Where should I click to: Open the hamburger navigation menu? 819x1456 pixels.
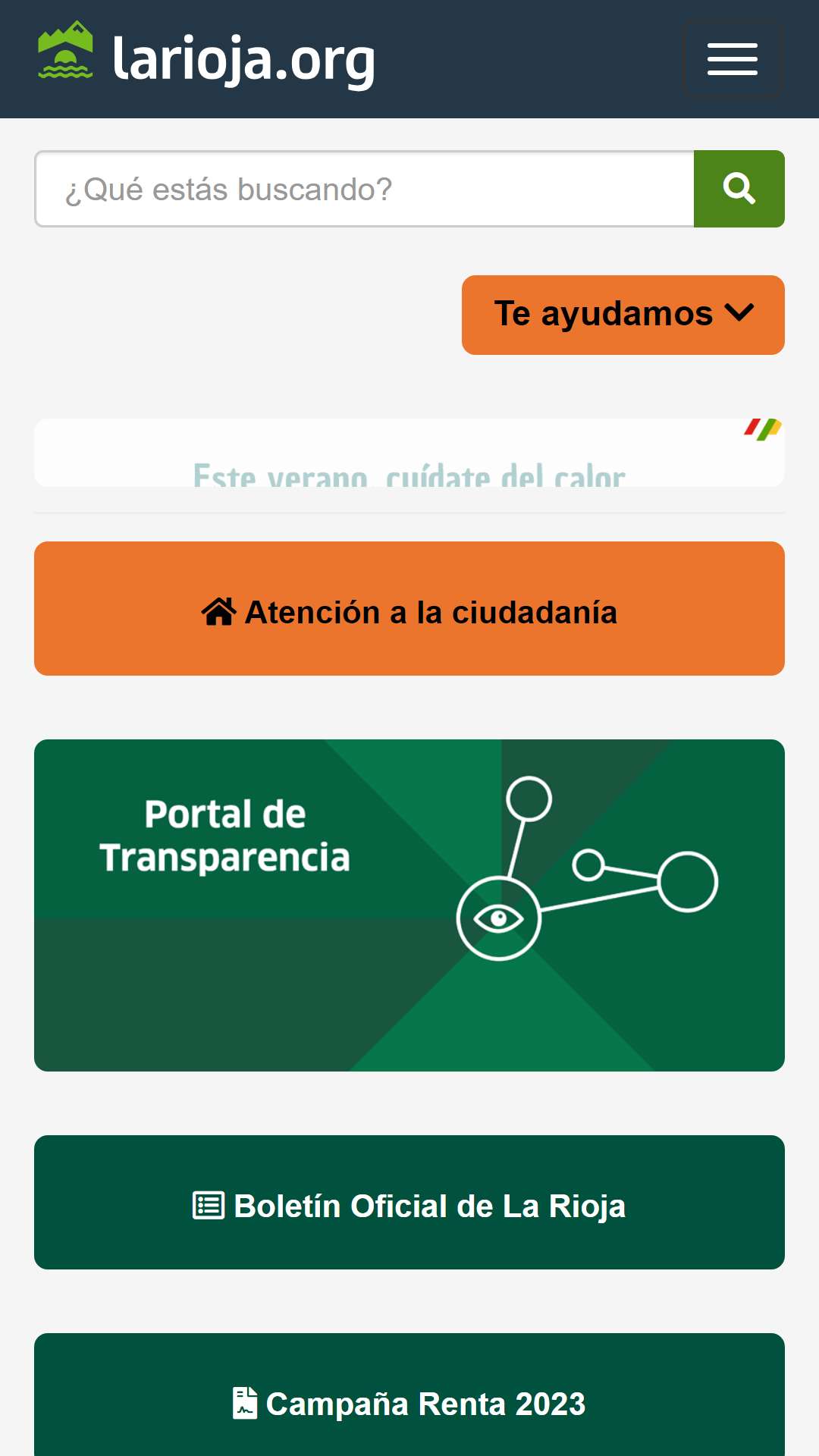point(733,59)
